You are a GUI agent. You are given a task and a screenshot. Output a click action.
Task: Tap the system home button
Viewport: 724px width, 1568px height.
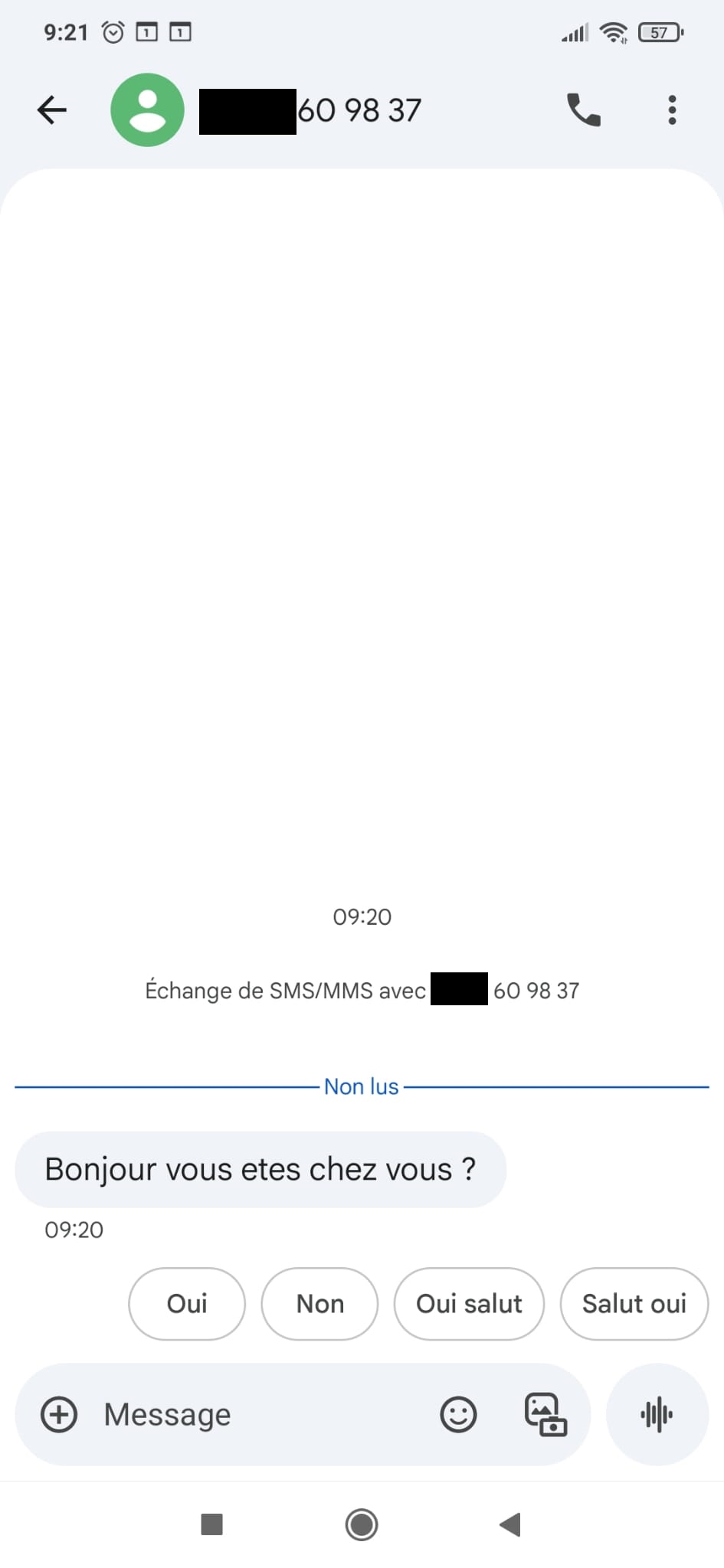point(362,1524)
